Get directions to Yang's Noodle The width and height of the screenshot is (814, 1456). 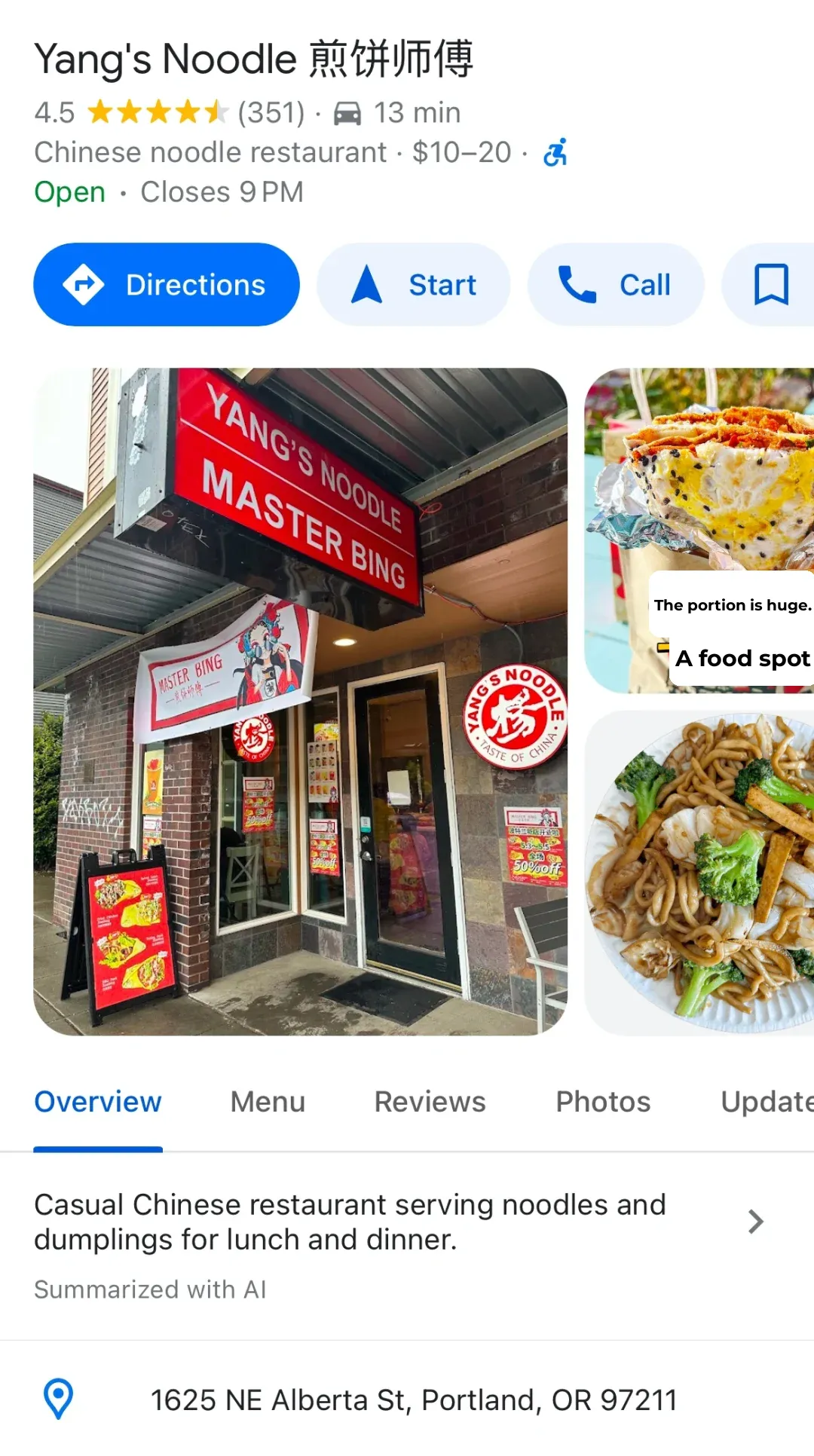(167, 285)
